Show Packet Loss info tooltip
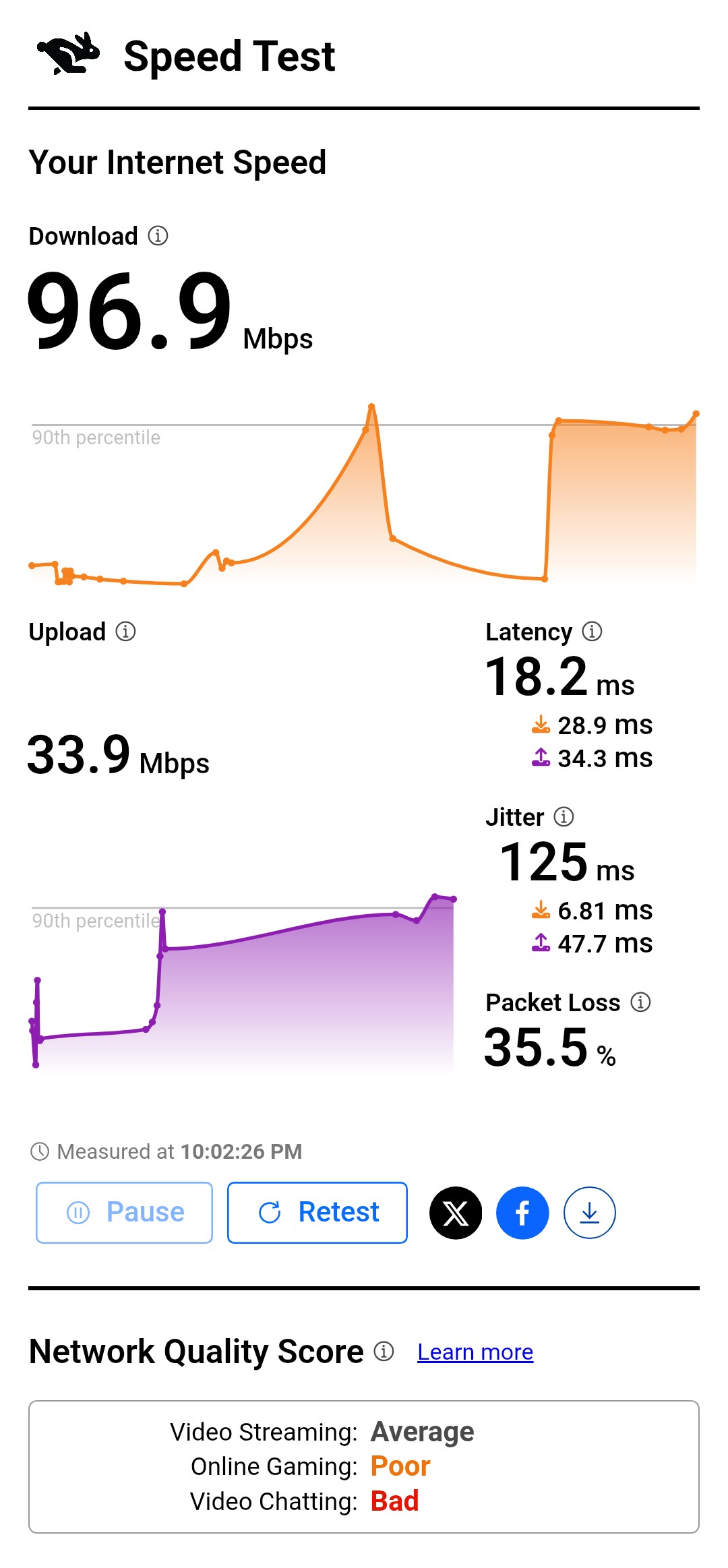The height and width of the screenshot is (1568, 728). click(x=640, y=1002)
